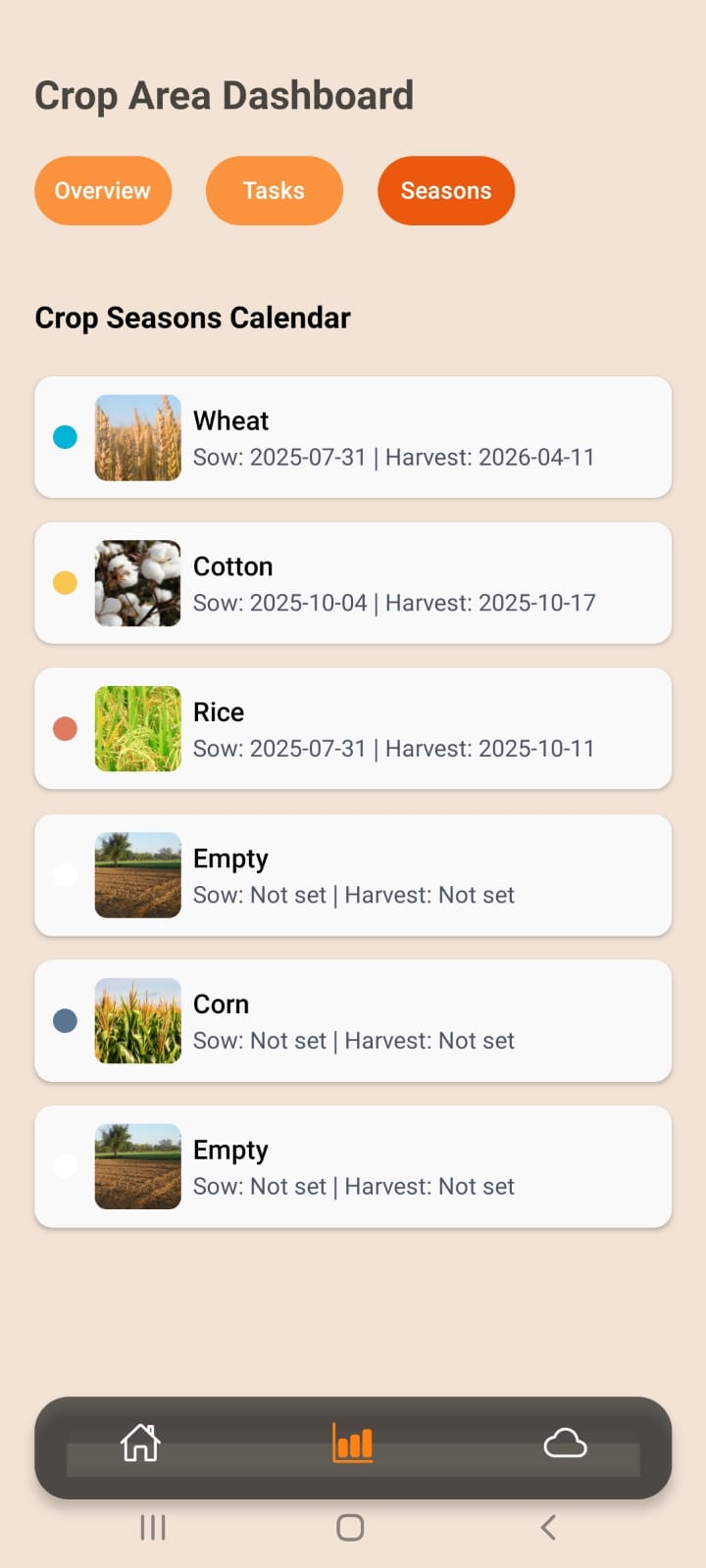Viewport: 706px width, 1568px height.
Task: Tap the system back button
Action: 548,1527
